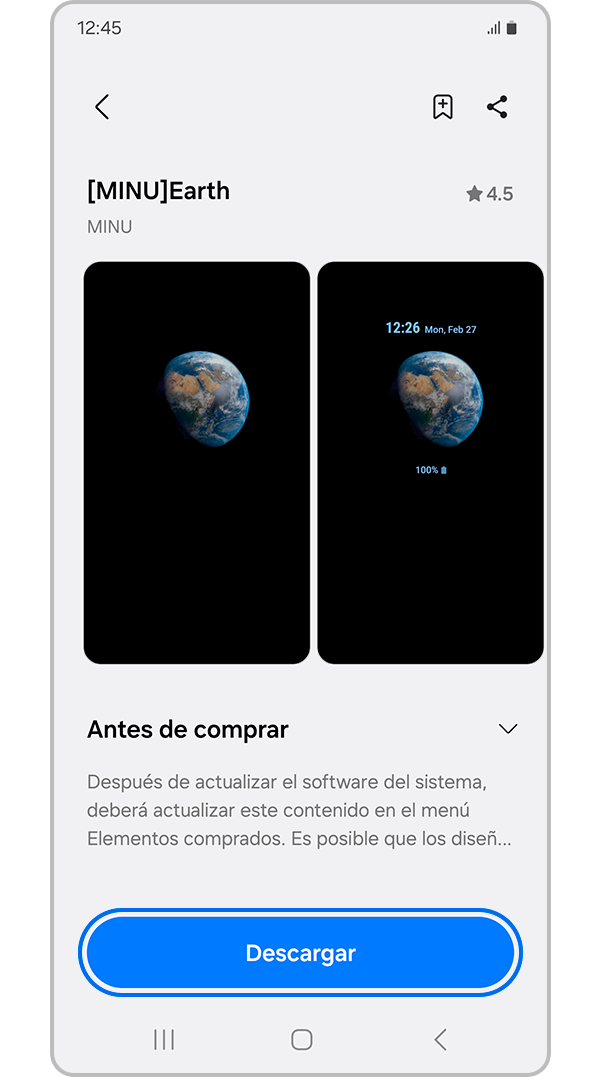The image size is (600, 1077).
Task: Go back using the top arrow
Action: point(102,107)
